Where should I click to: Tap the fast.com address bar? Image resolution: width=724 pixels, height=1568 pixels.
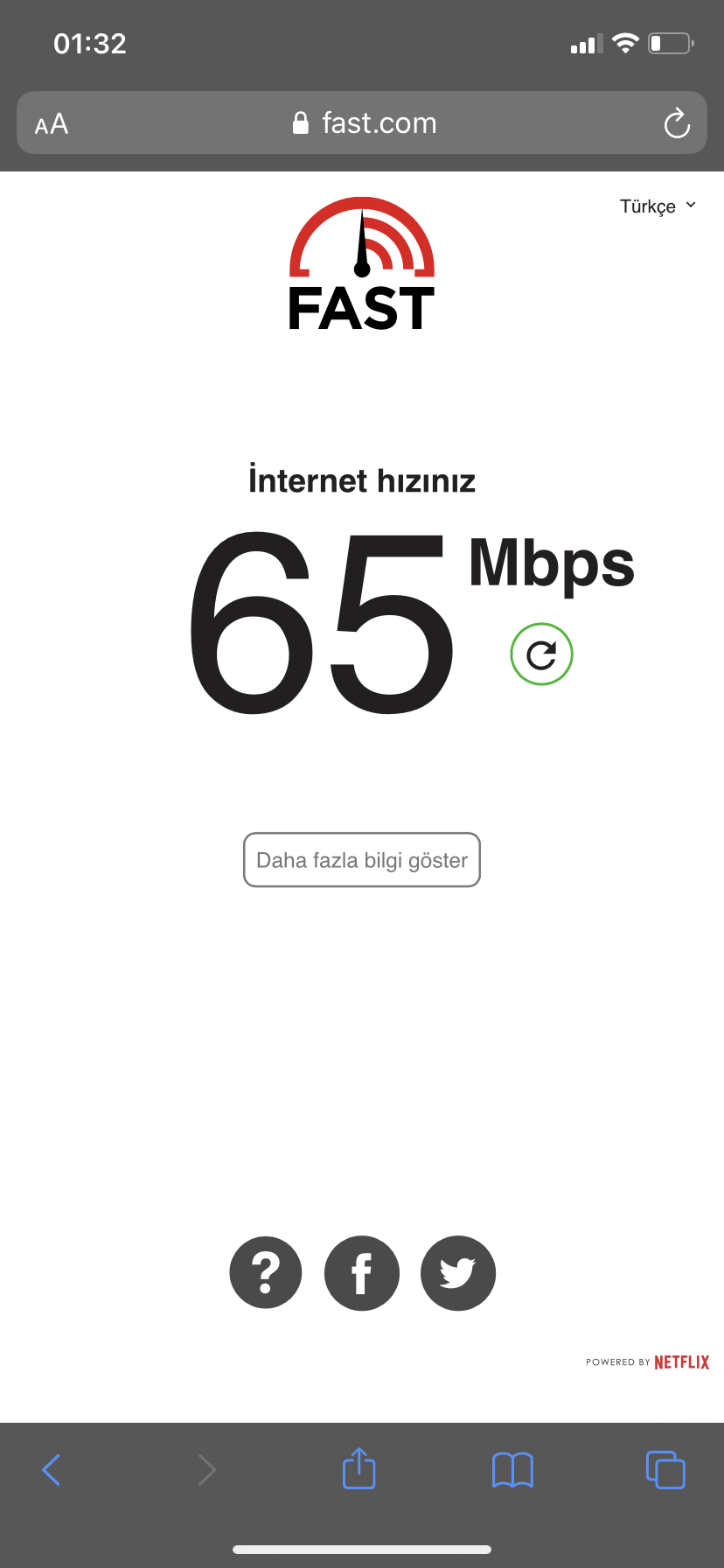coord(362,122)
